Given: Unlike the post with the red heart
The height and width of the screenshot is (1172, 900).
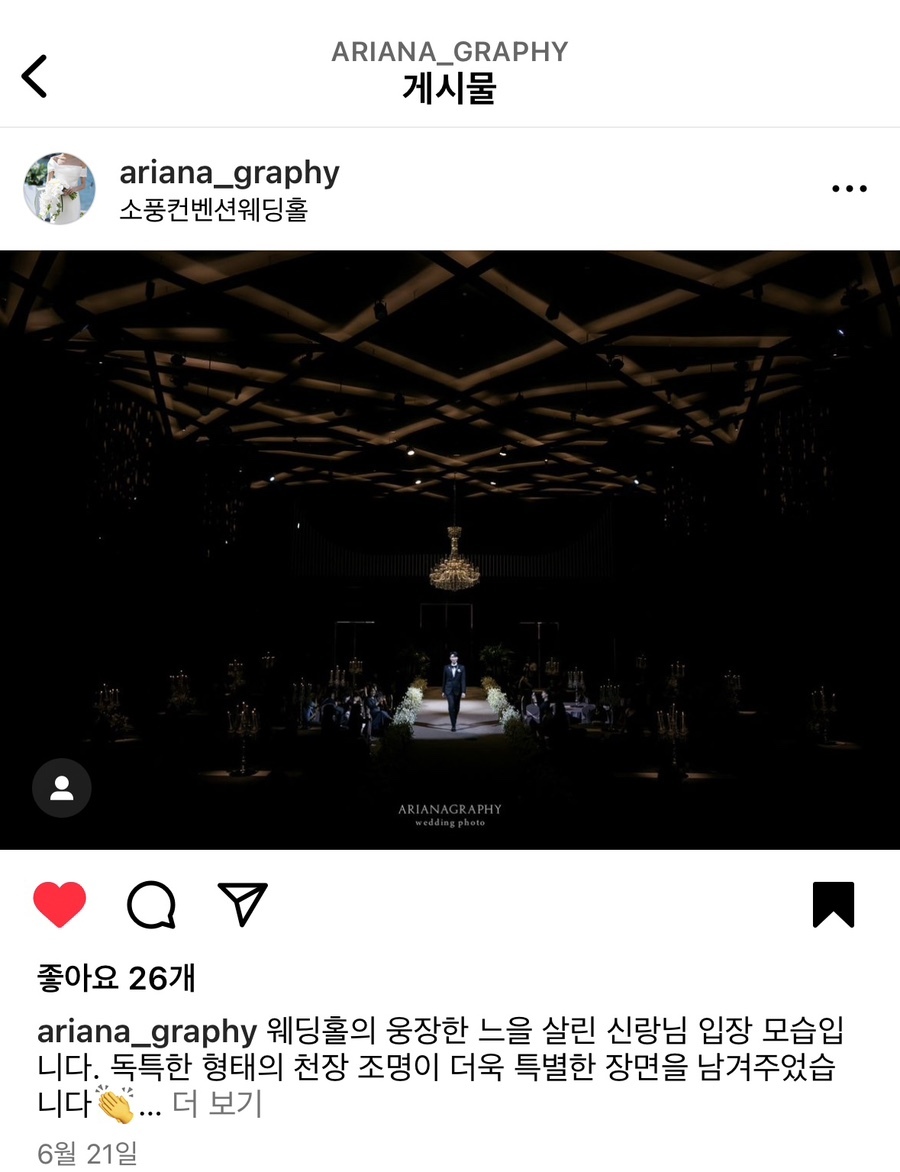Looking at the screenshot, I should (60, 905).
